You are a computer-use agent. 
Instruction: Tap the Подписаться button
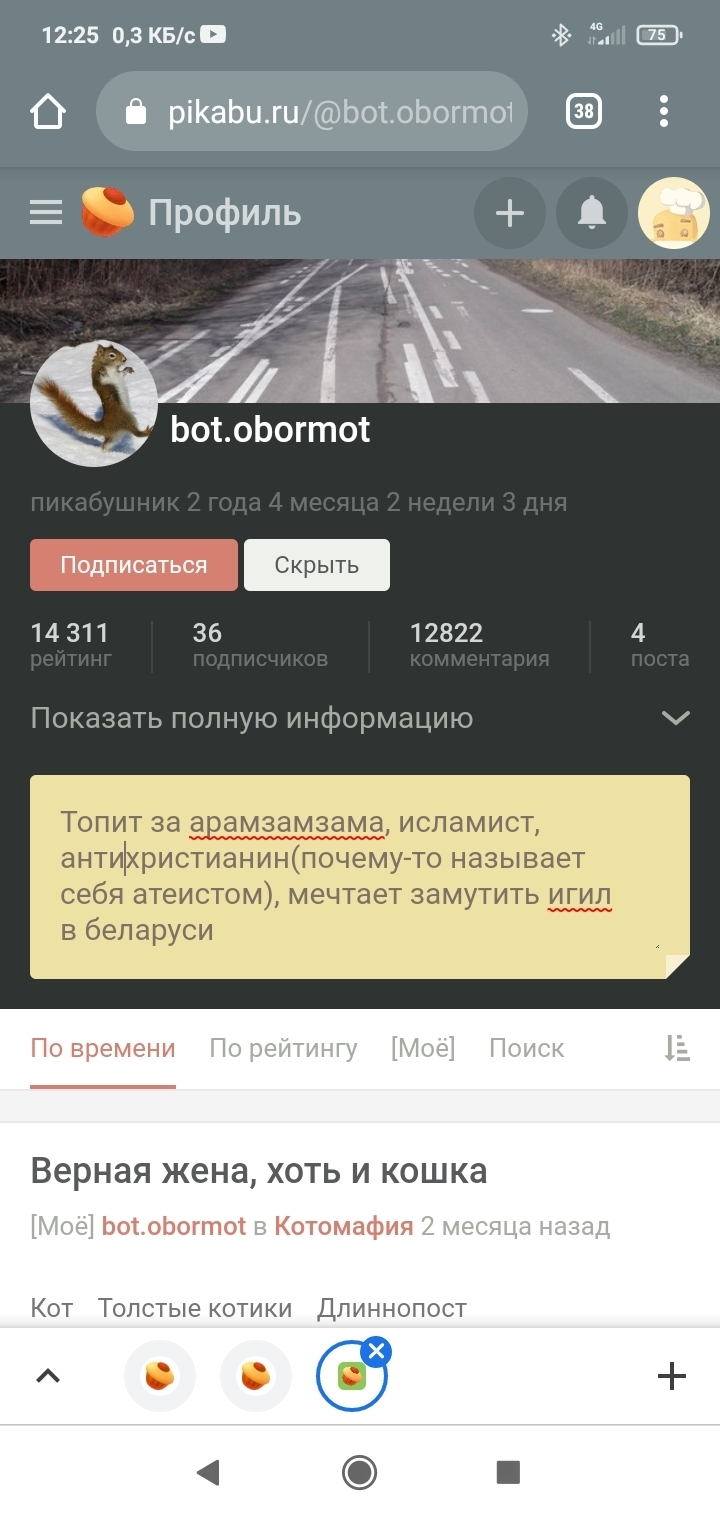click(134, 565)
